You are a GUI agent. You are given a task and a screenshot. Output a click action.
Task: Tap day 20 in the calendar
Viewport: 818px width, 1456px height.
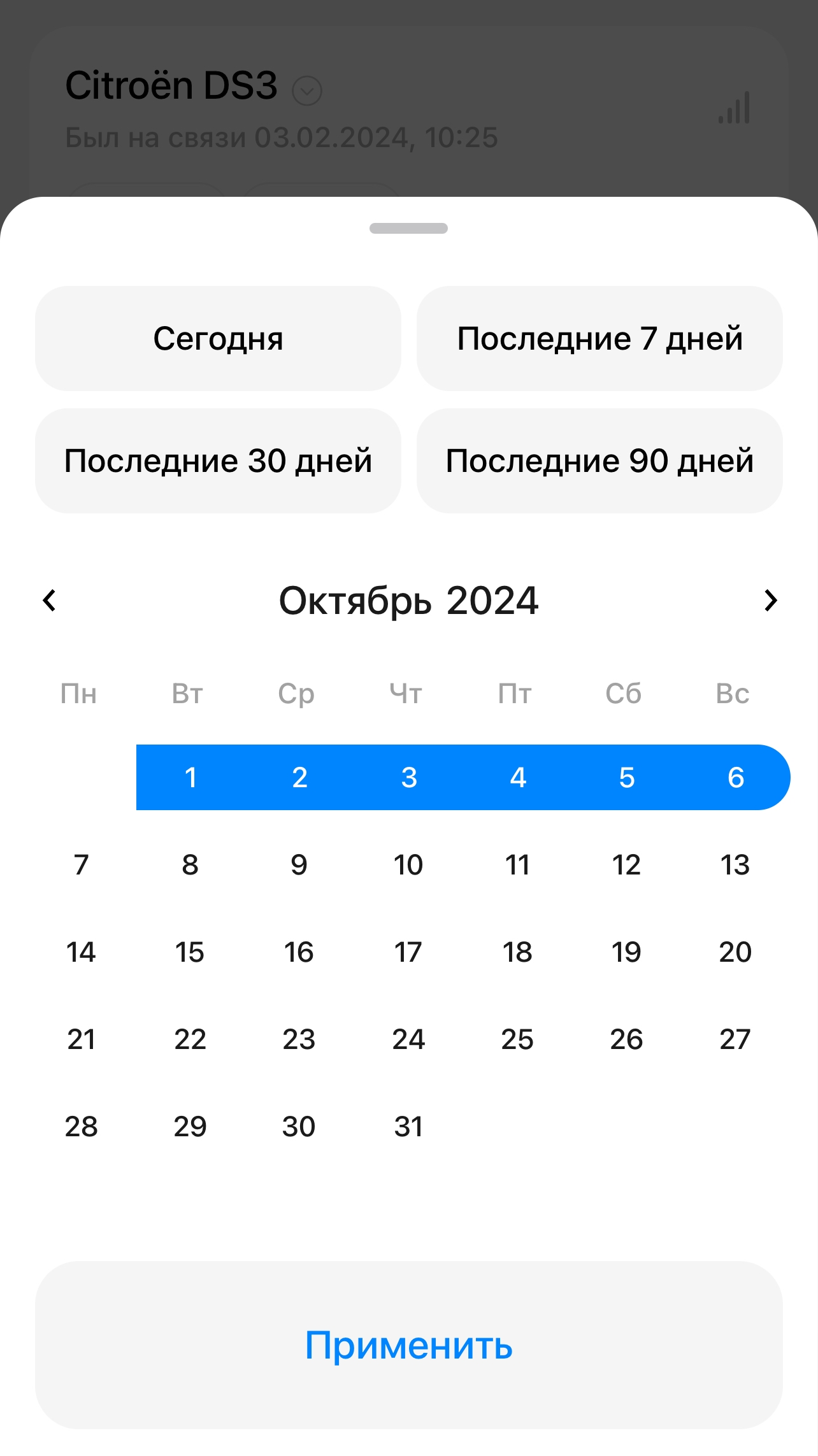(735, 952)
